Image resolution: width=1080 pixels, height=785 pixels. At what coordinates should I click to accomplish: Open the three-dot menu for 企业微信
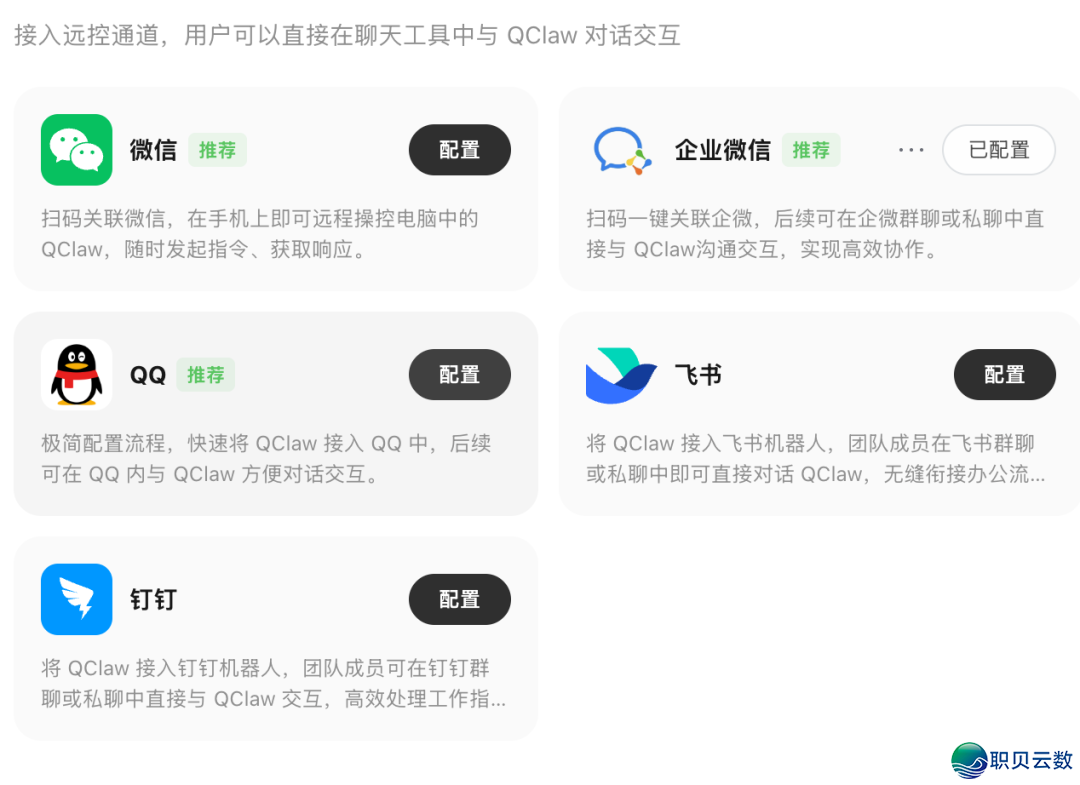pos(911,150)
